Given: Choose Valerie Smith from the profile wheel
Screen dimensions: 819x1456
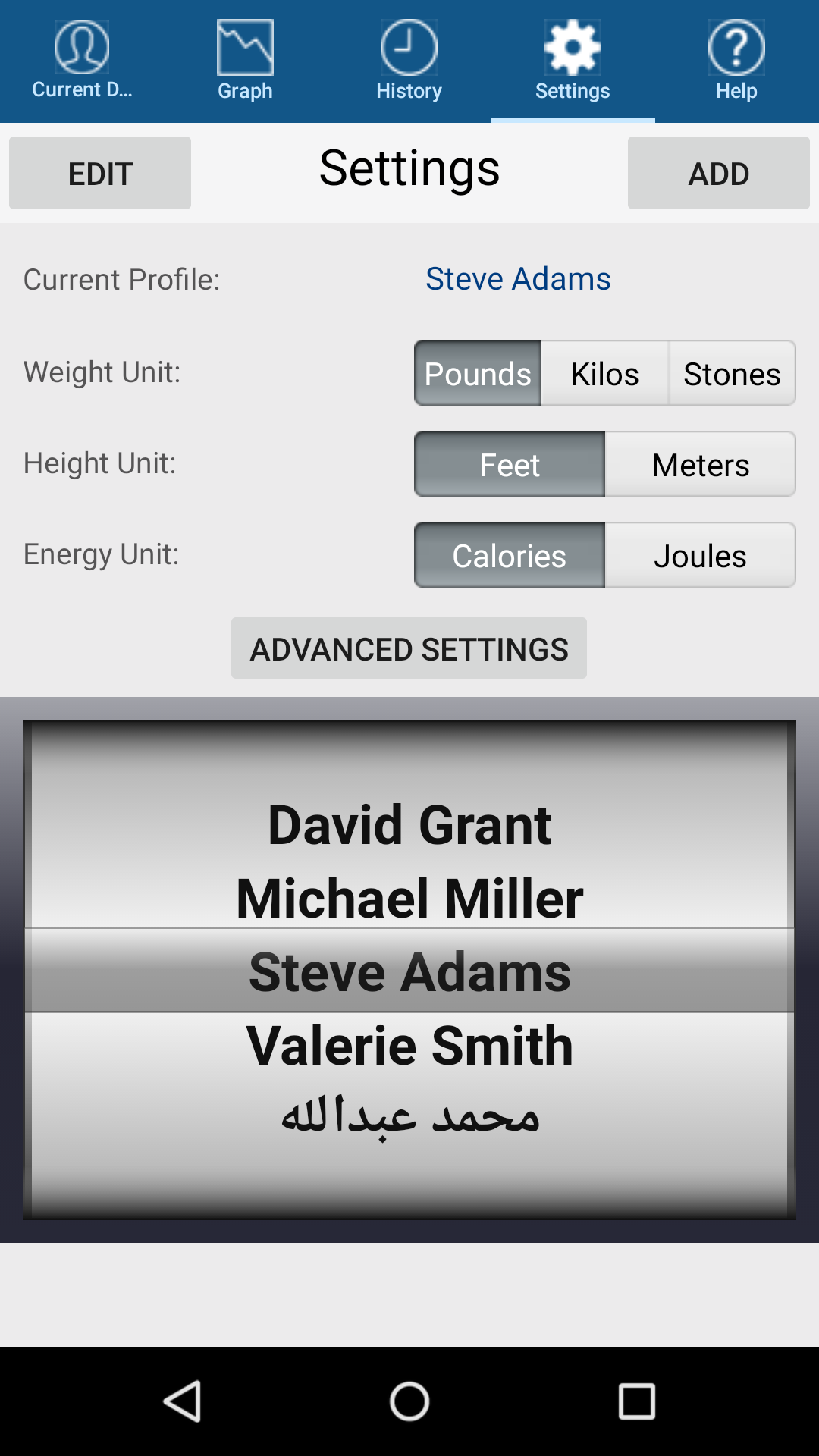Looking at the screenshot, I should (x=409, y=1044).
